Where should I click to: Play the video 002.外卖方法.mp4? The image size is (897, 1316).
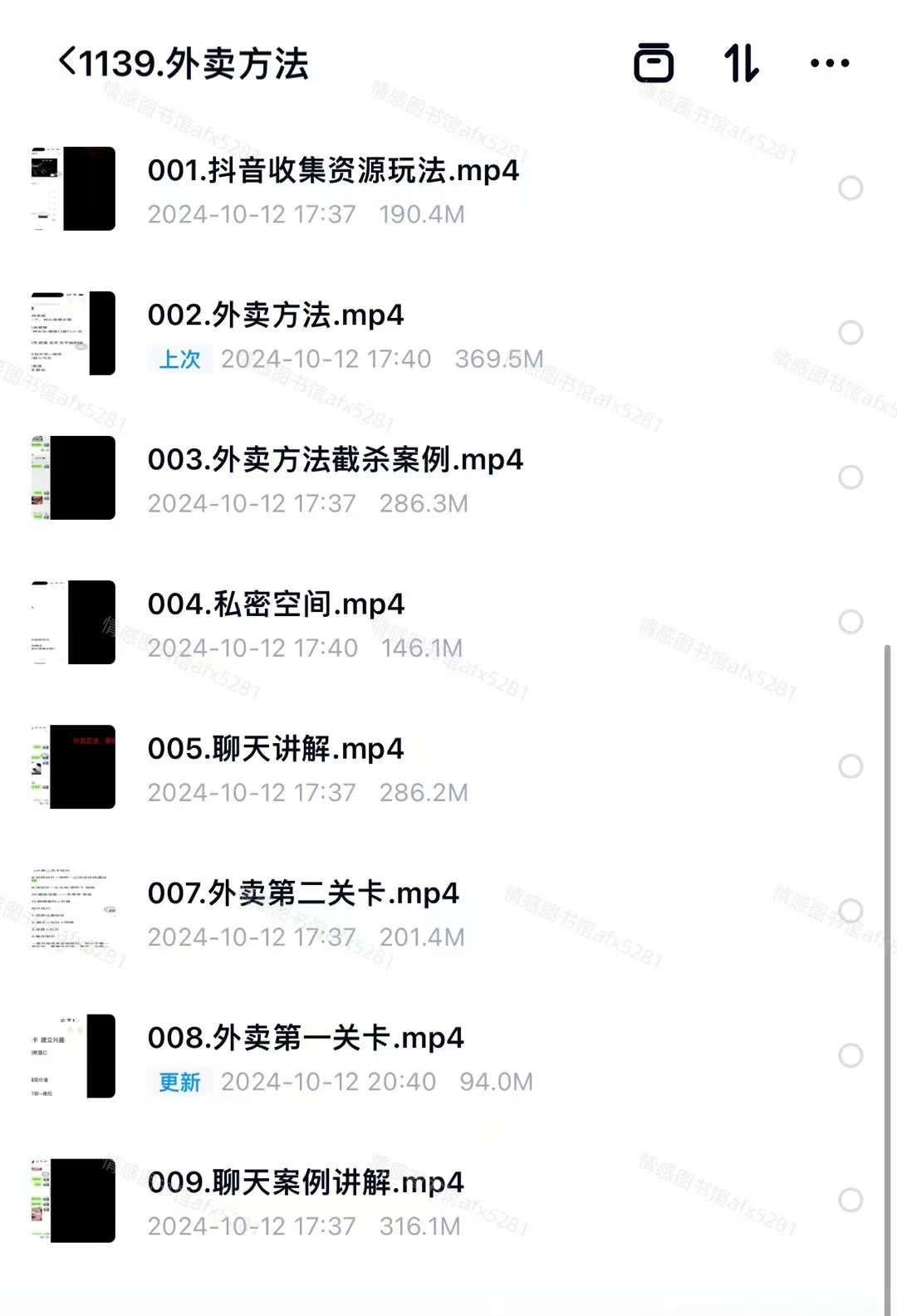(276, 316)
